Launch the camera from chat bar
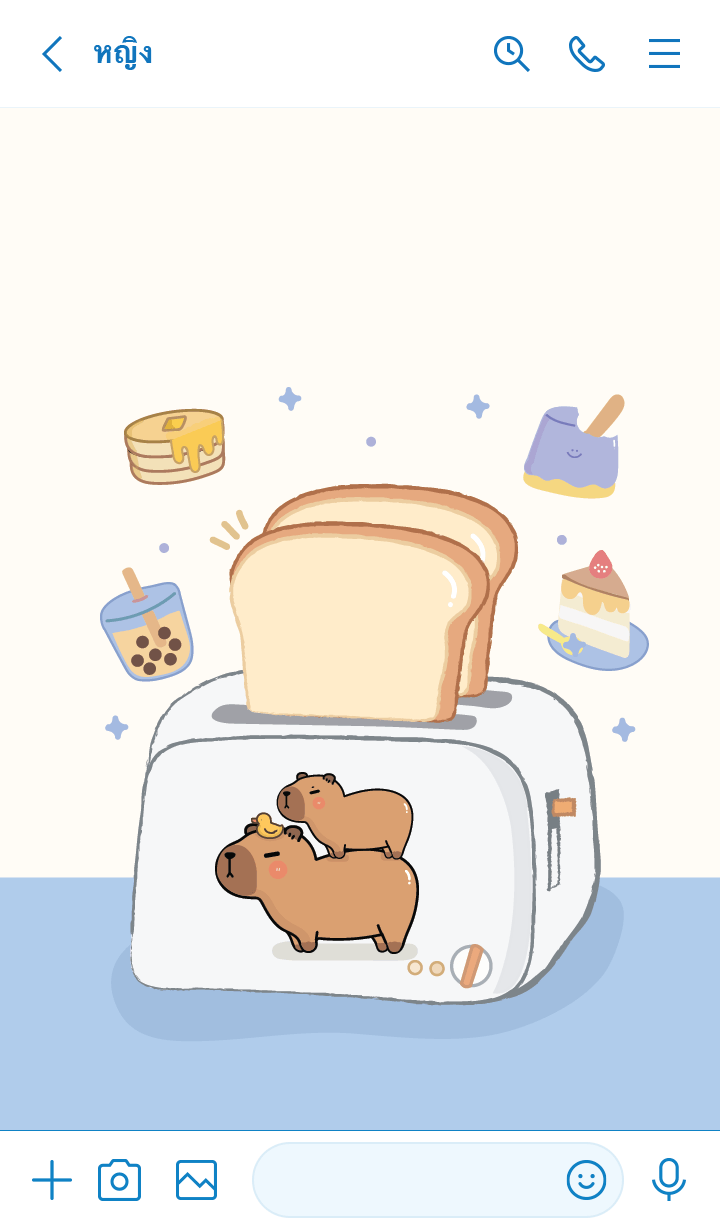 [119, 1180]
